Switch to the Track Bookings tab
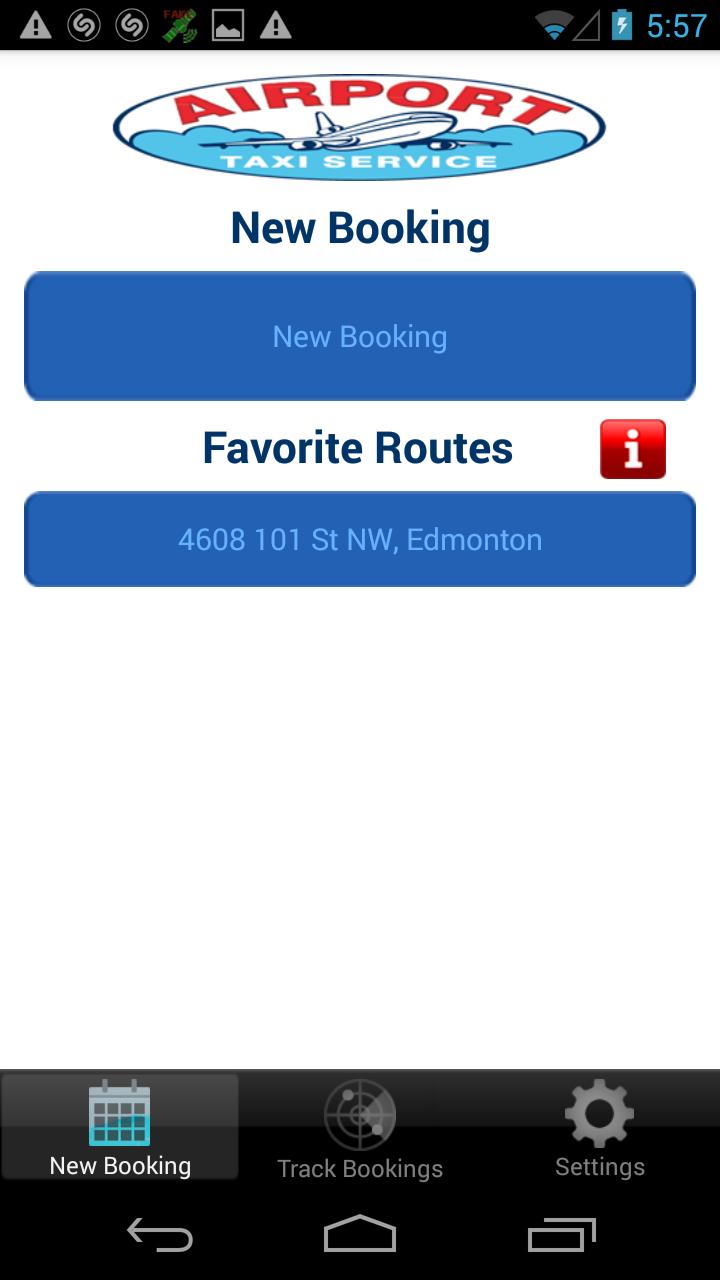Image resolution: width=720 pixels, height=1280 pixels. (x=360, y=1128)
